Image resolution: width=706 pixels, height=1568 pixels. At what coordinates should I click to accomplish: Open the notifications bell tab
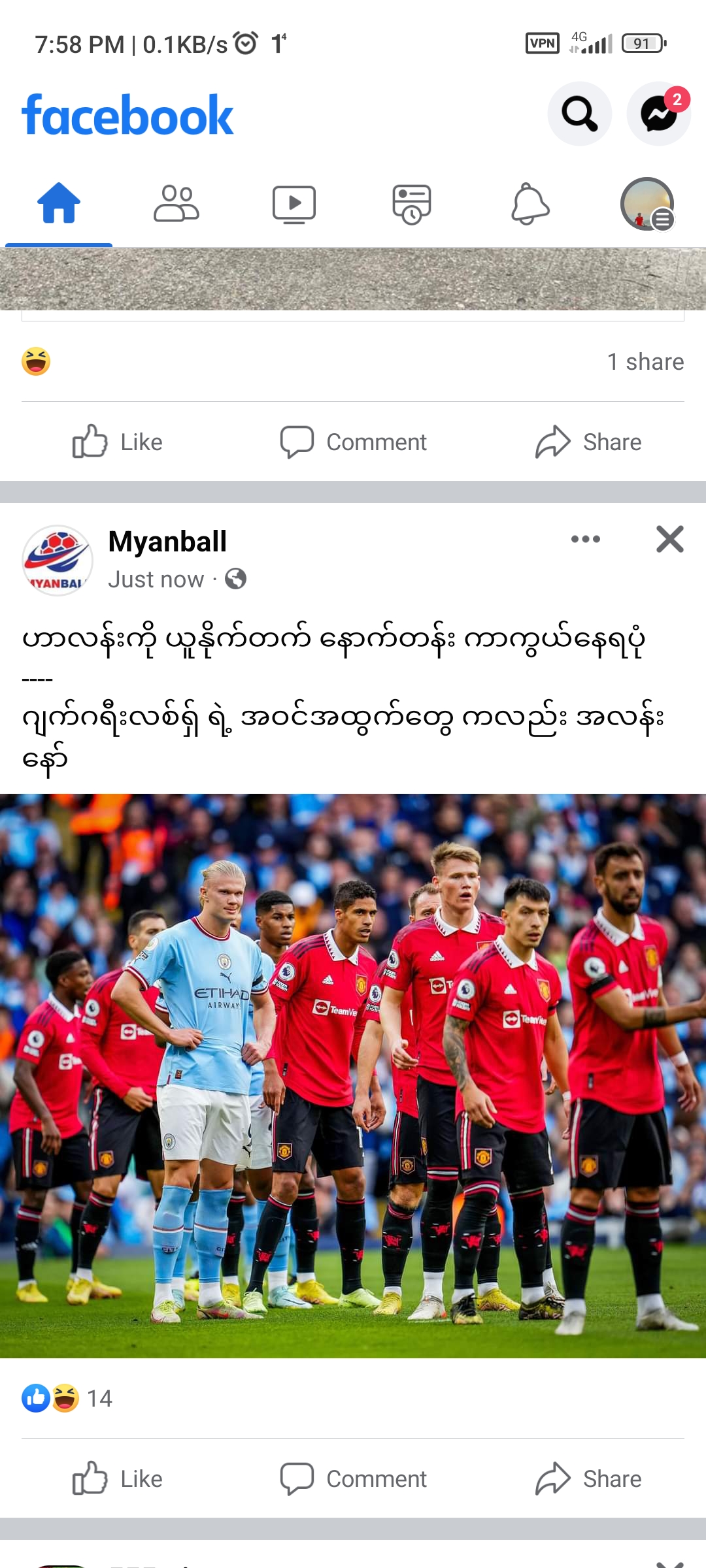pyautogui.click(x=529, y=204)
